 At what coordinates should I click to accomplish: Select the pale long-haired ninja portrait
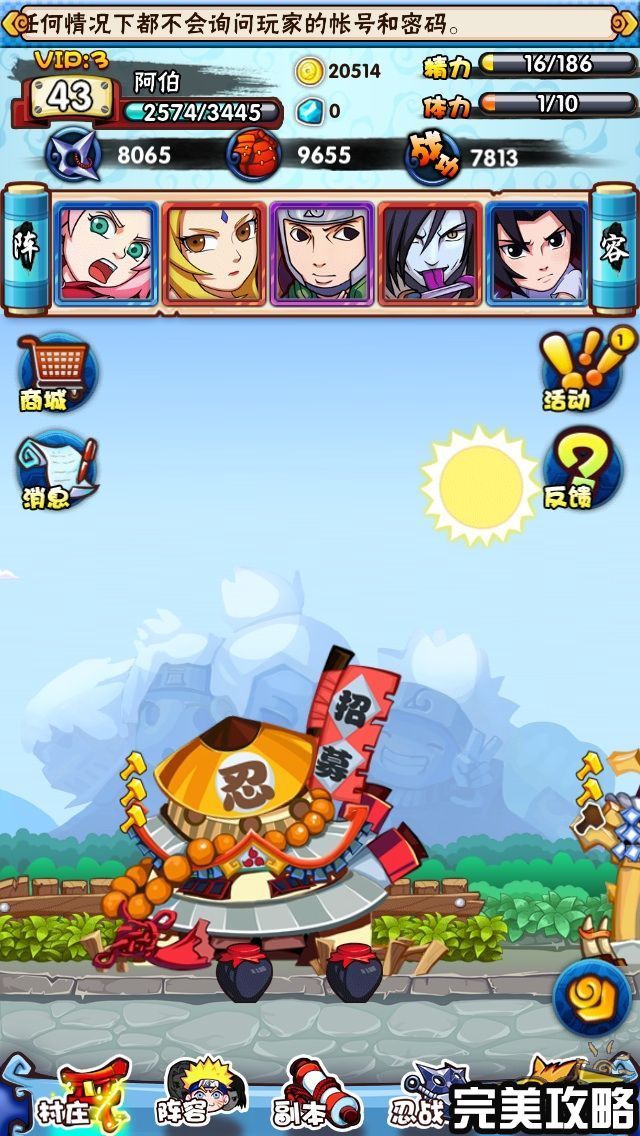click(430, 253)
